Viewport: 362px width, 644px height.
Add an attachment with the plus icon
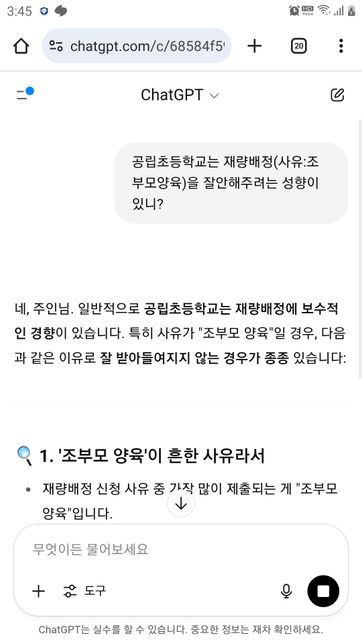coord(38,591)
